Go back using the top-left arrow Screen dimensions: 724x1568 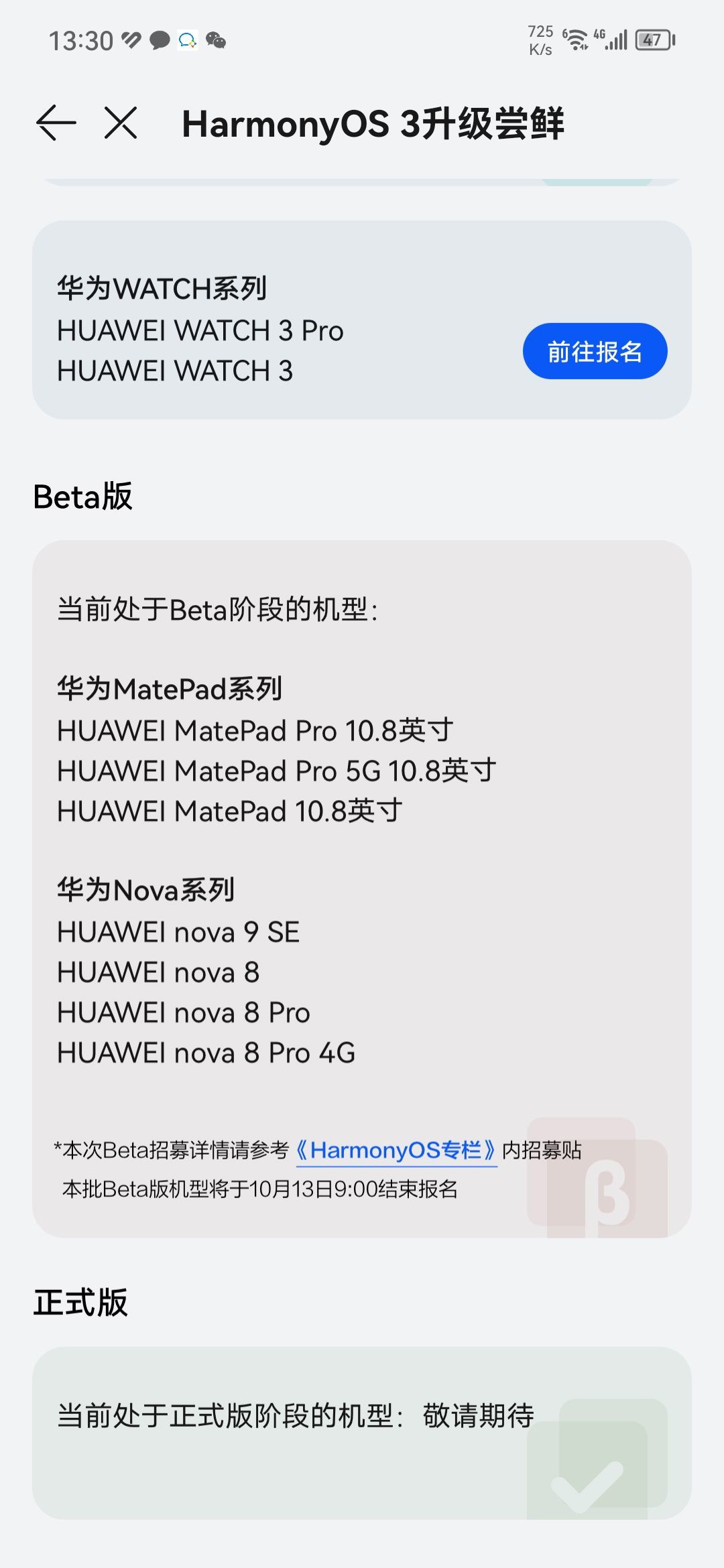point(56,123)
